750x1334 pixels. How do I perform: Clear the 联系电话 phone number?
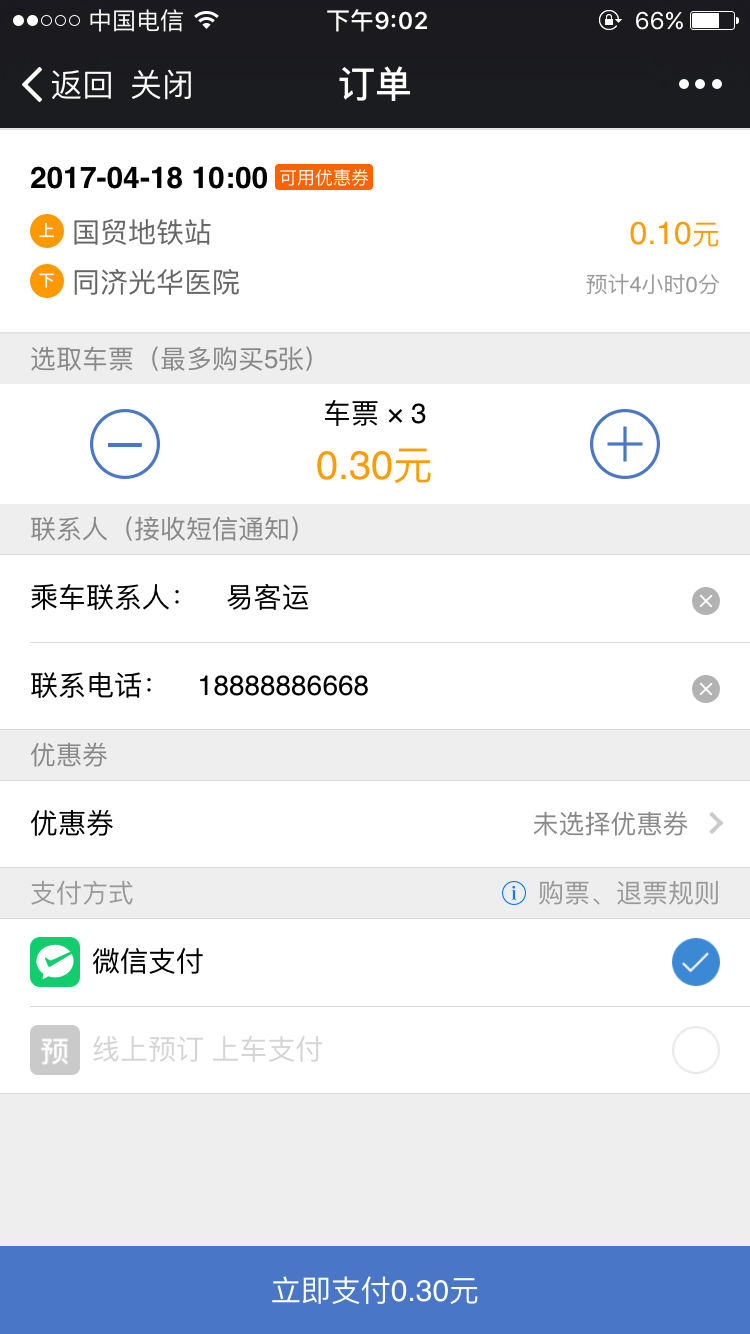(x=706, y=689)
